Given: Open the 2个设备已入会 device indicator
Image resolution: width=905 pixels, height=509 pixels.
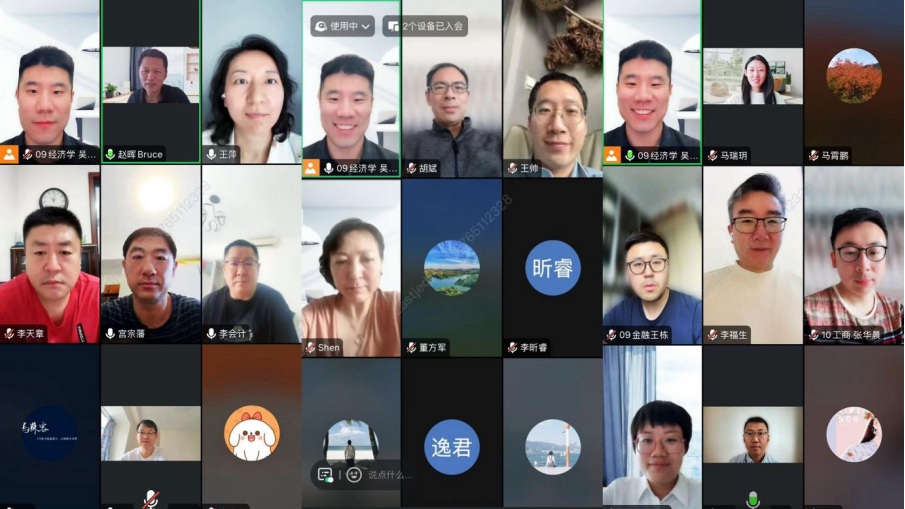Looking at the screenshot, I should 425,26.
